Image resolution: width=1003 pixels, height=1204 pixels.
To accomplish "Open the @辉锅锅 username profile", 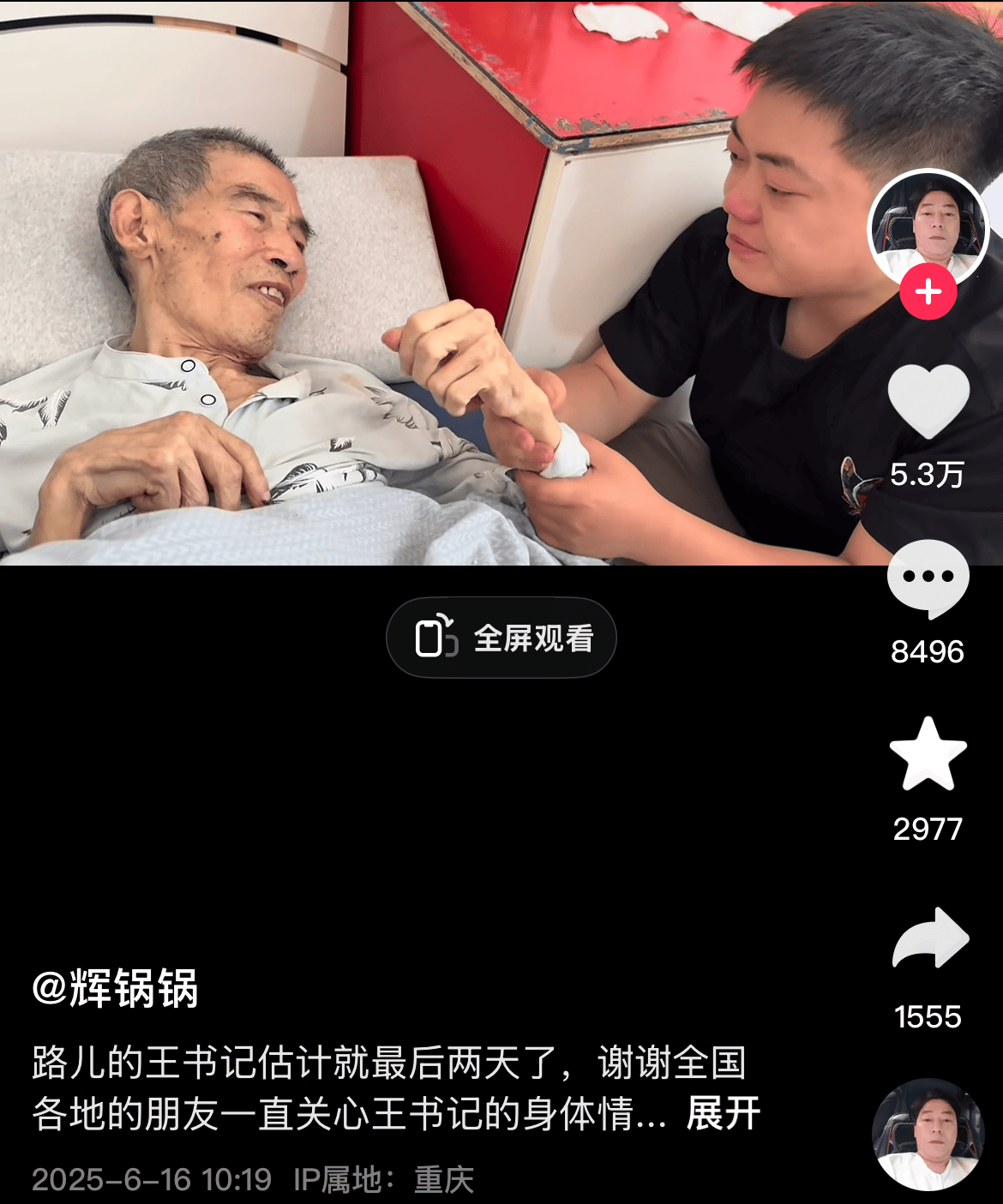I will point(116,988).
